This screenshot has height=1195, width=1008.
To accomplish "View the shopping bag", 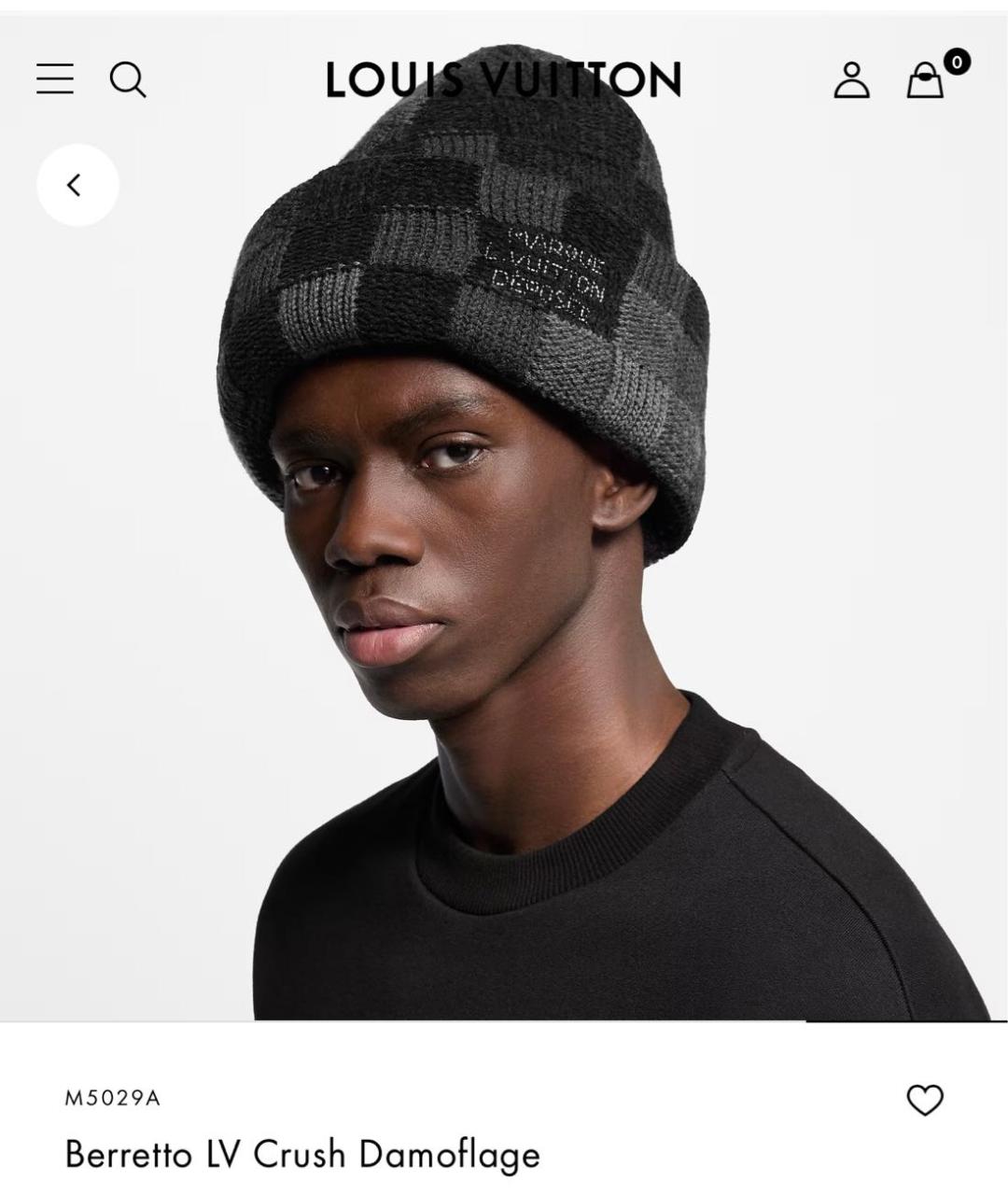I will click(x=926, y=80).
